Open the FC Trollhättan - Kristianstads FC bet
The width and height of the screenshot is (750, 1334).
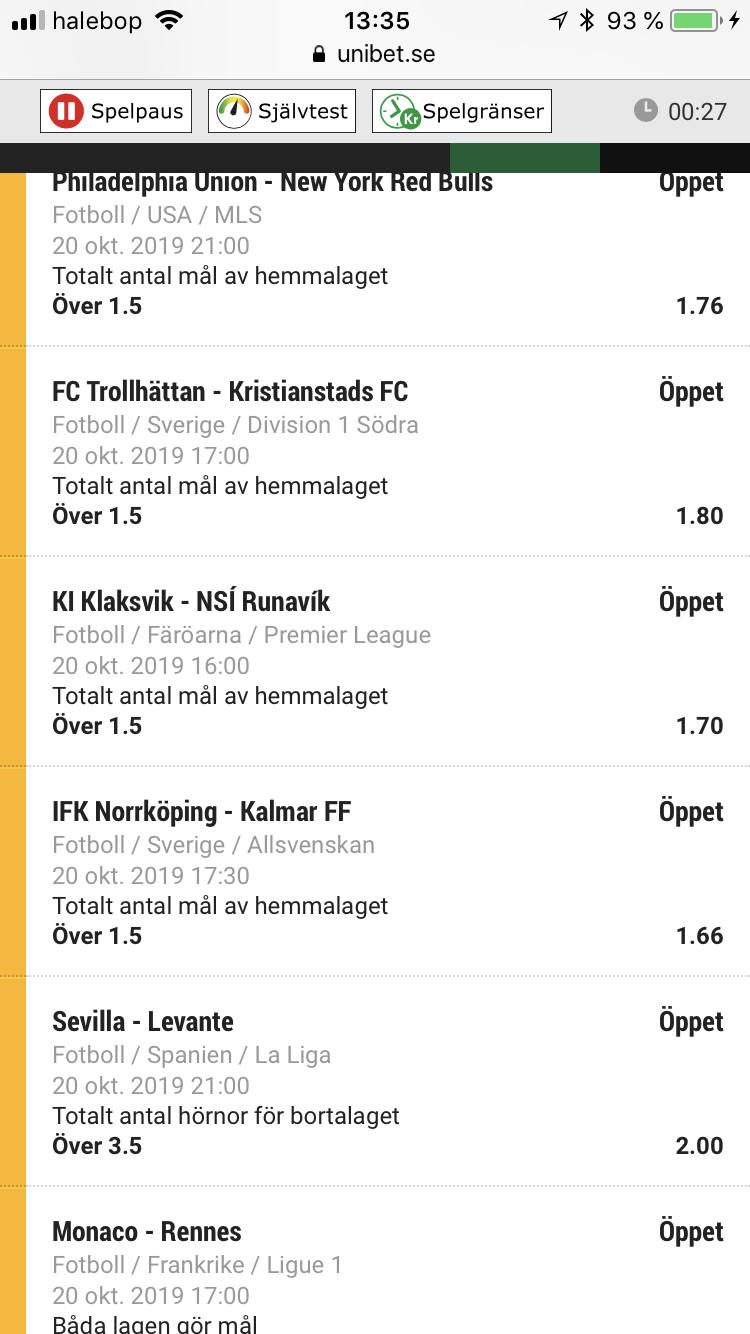coord(387,451)
